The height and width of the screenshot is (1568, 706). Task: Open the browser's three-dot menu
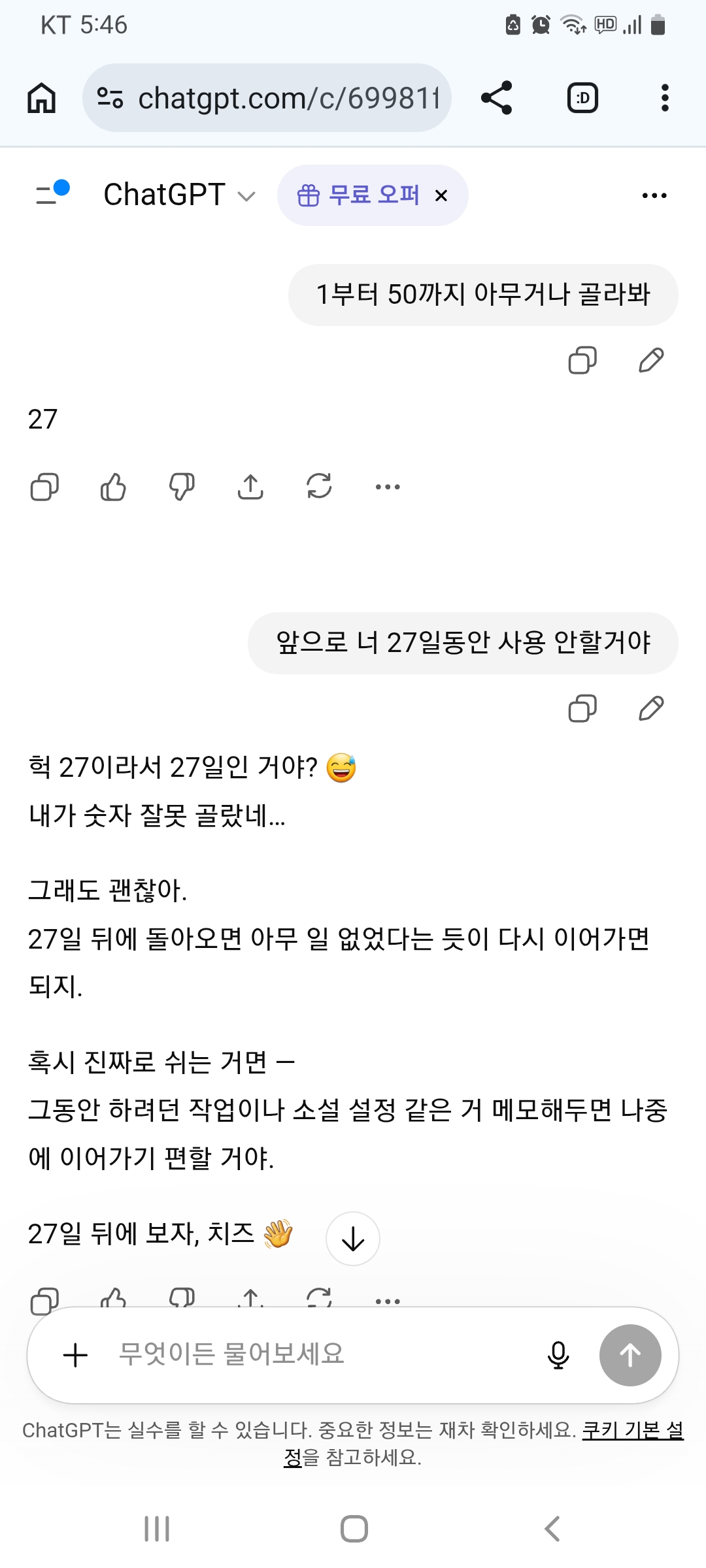pyautogui.click(x=665, y=98)
